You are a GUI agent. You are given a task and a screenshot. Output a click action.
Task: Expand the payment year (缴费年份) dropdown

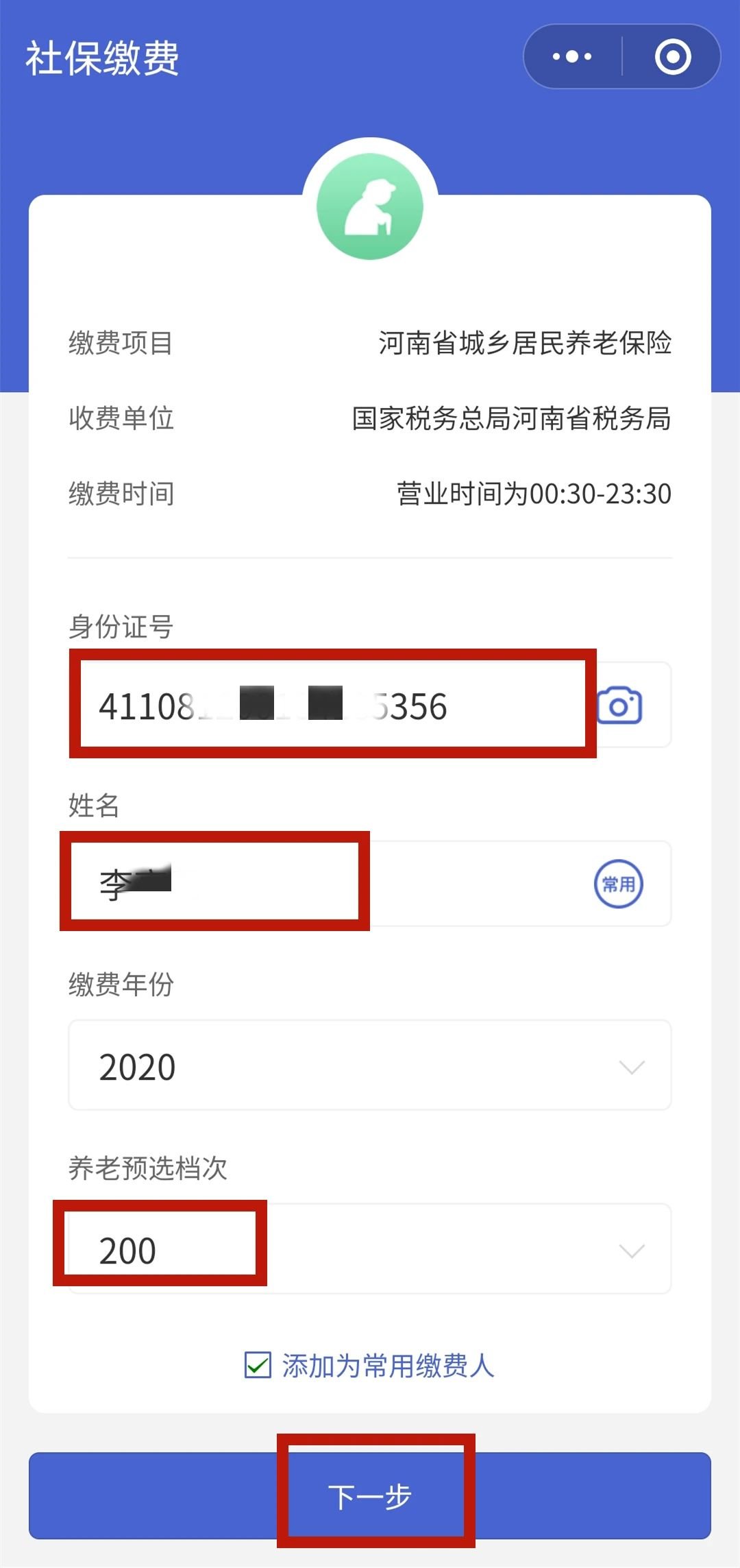click(370, 1066)
